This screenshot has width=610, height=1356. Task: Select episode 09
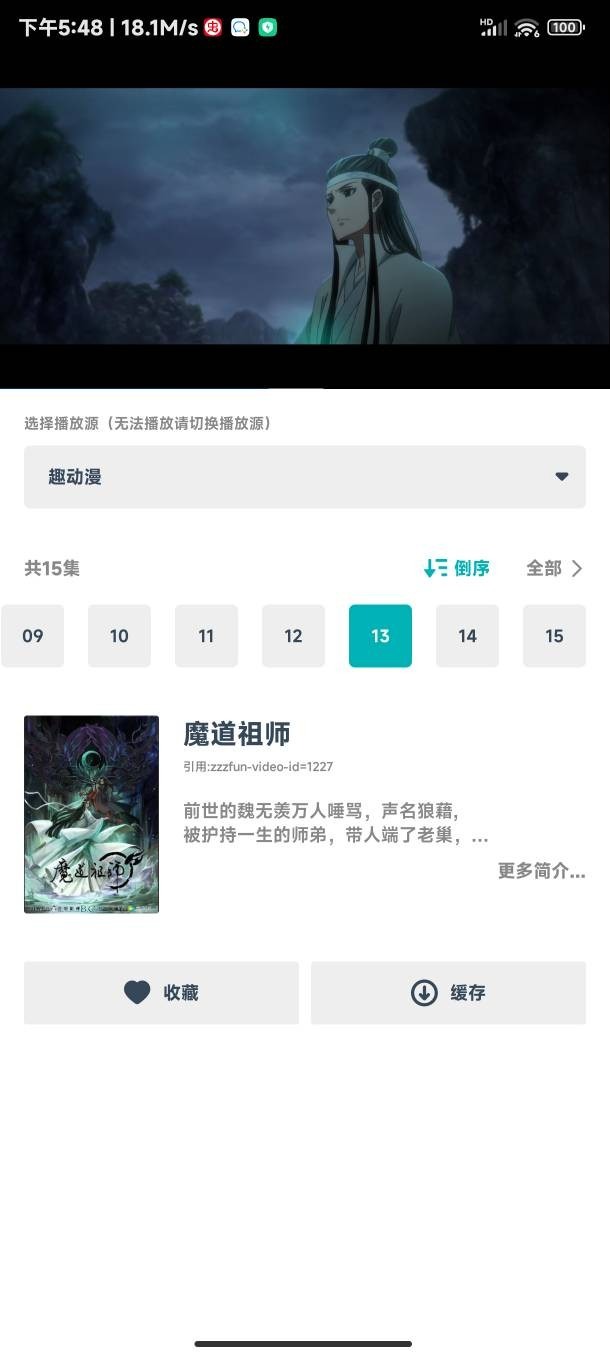(x=33, y=636)
